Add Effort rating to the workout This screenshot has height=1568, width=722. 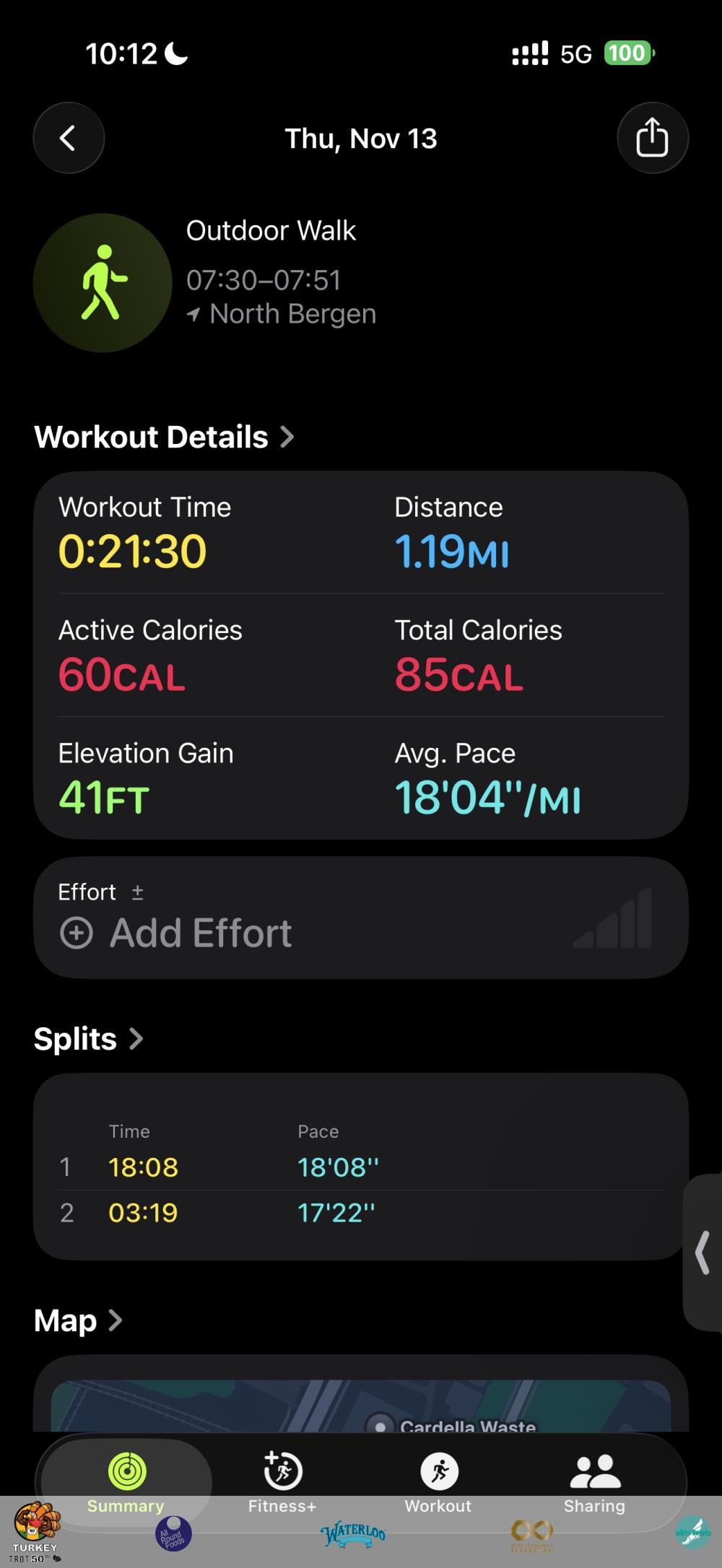177,933
